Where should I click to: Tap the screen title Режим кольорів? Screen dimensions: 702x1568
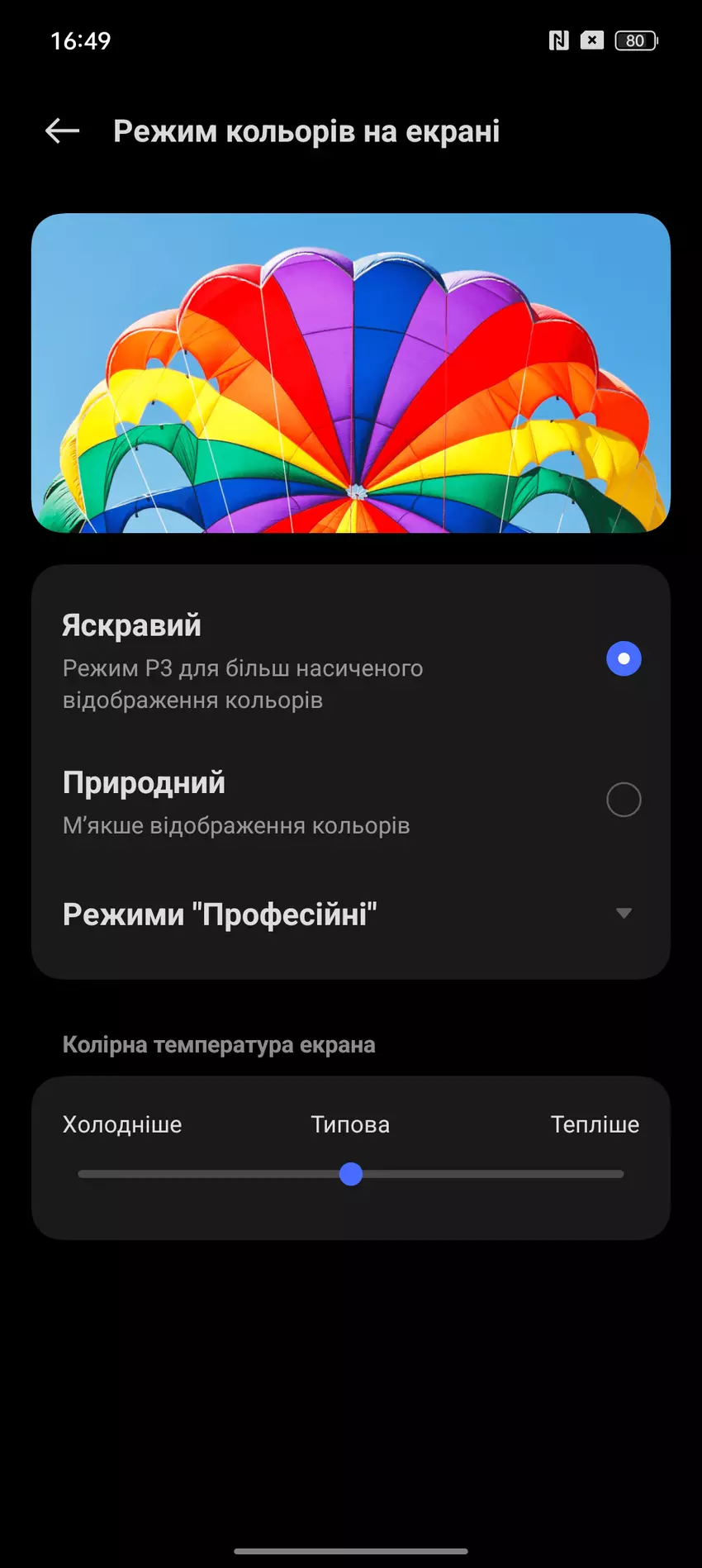(x=306, y=131)
